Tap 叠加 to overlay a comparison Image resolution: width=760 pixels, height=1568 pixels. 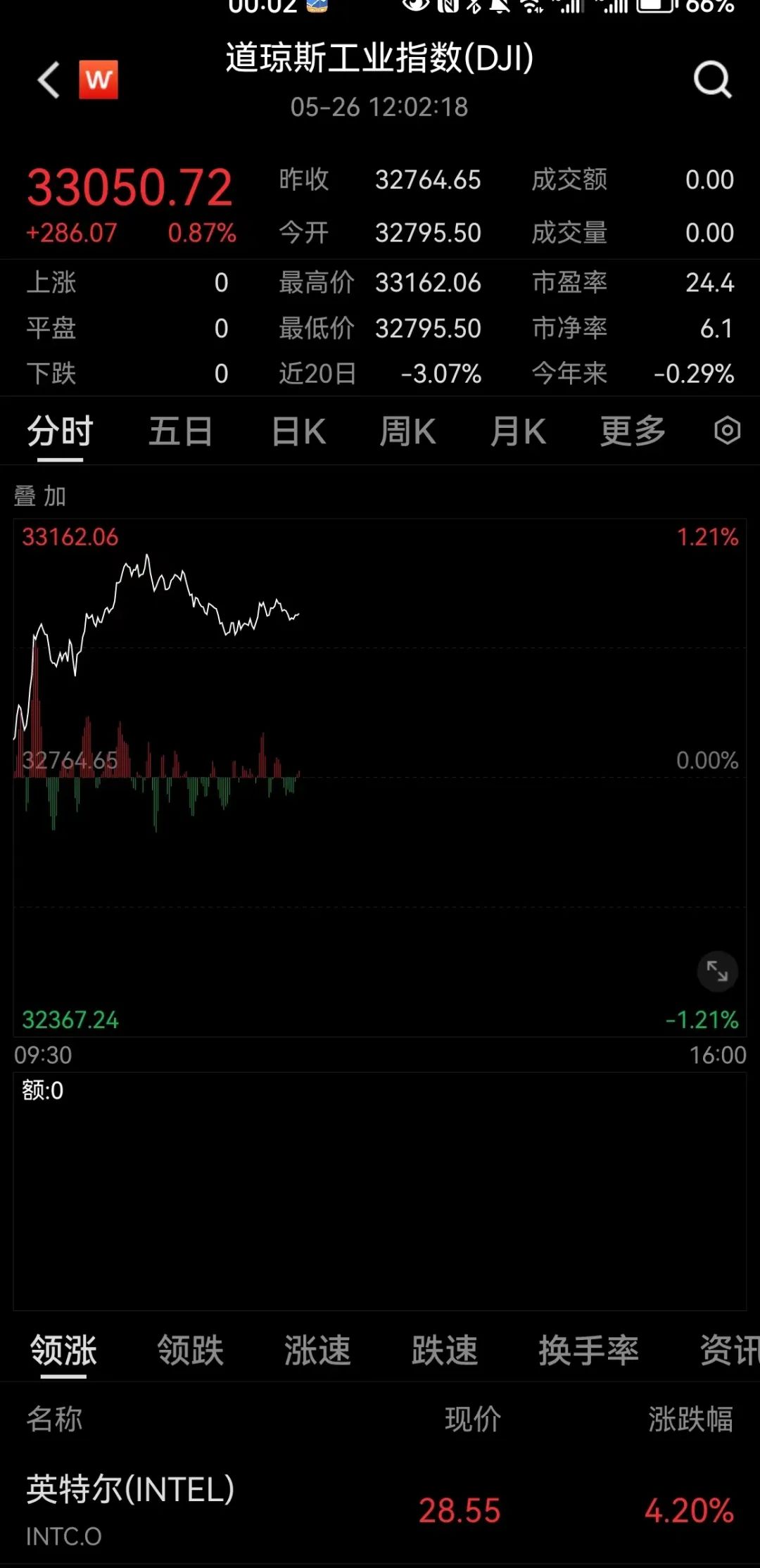[x=40, y=496]
